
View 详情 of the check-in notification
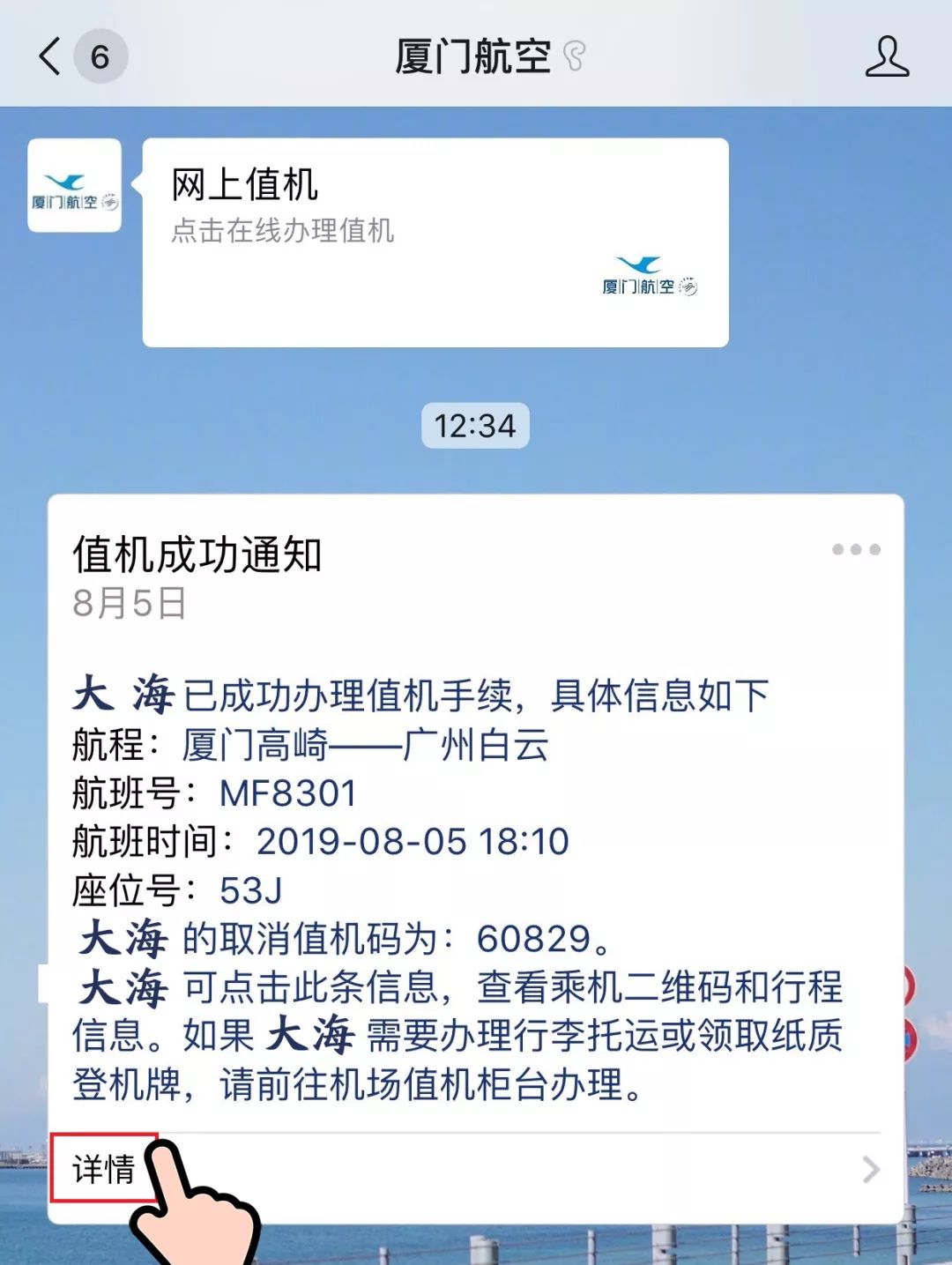(104, 1169)
